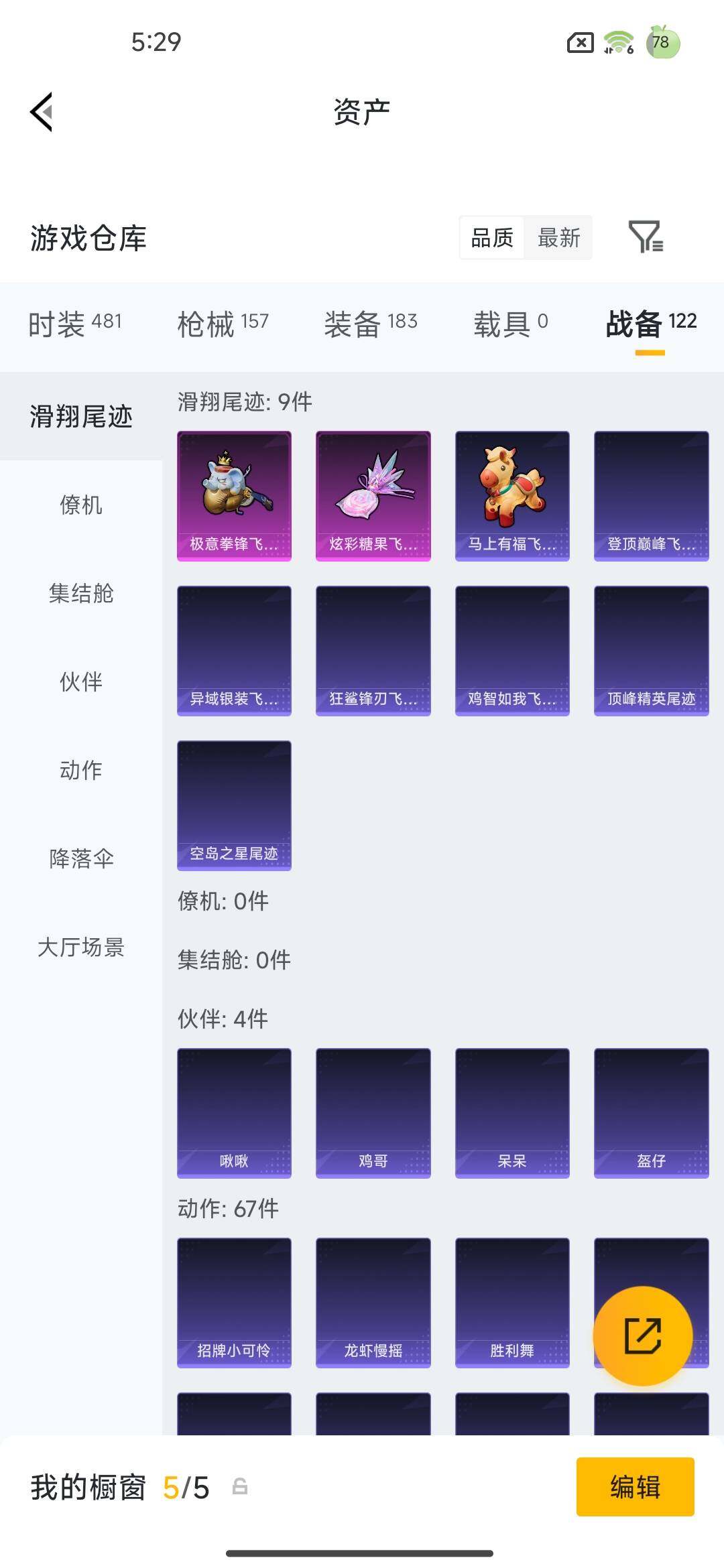This screenshot has width=724, height=1568.
Task: Switch sorting to 品质 quality order
Action: (491, 238)
